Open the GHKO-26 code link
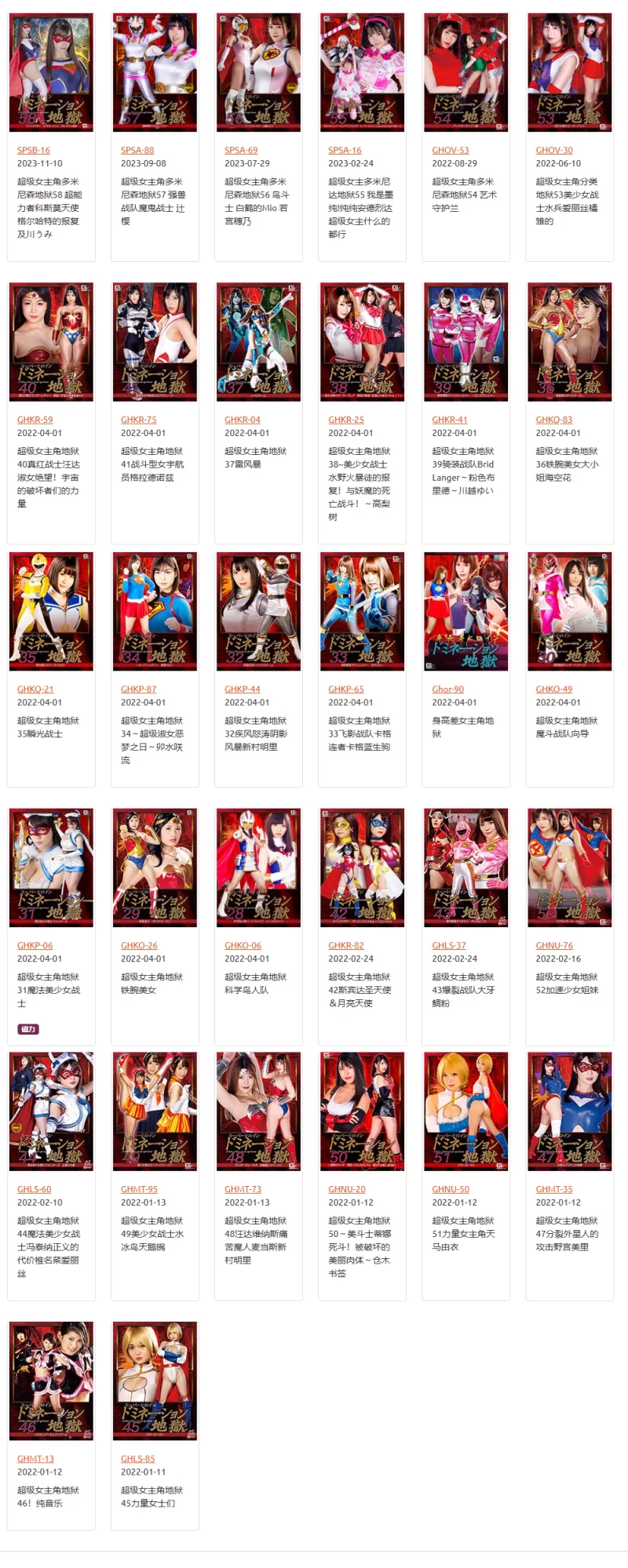628x1568 pixels. pos(139,946)
